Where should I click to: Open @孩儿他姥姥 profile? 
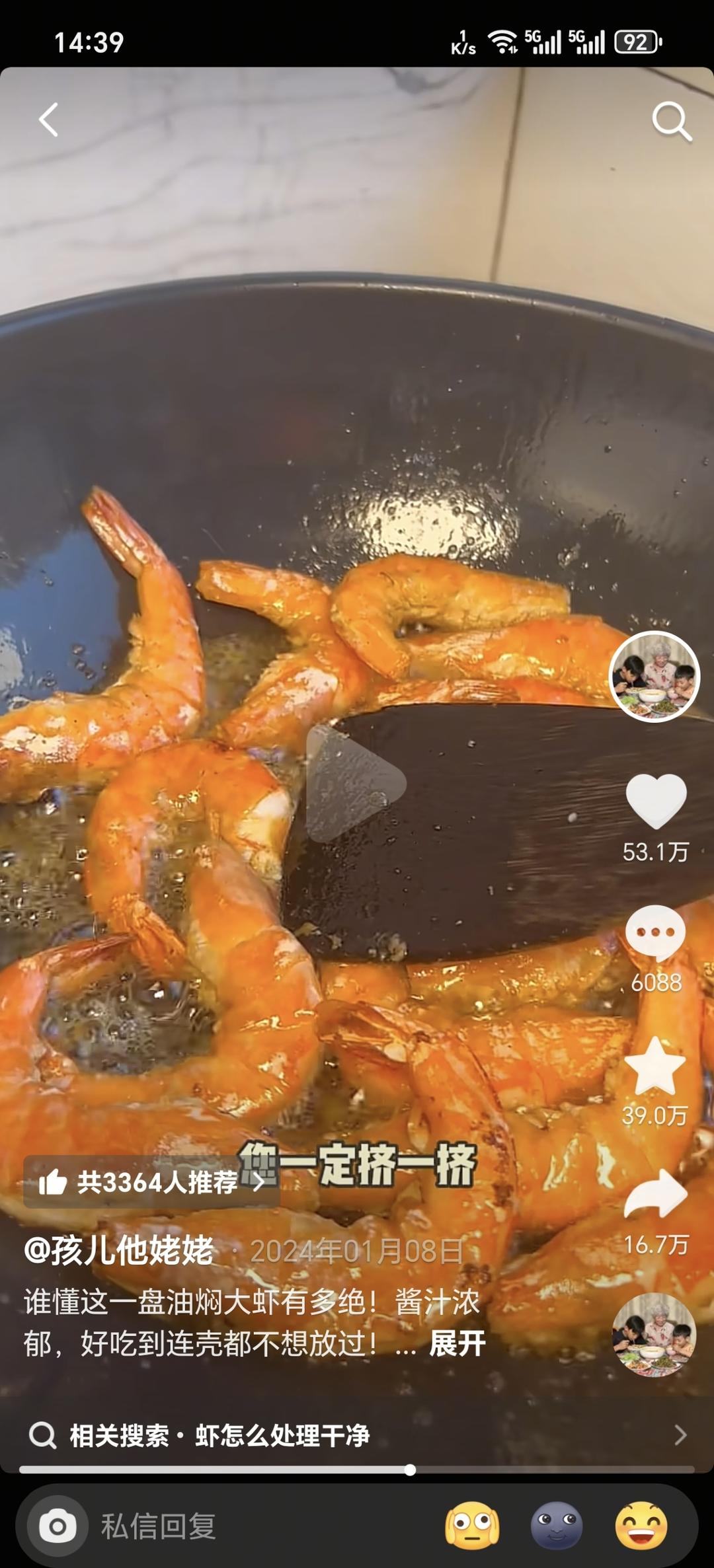[x=120, y=1250]
